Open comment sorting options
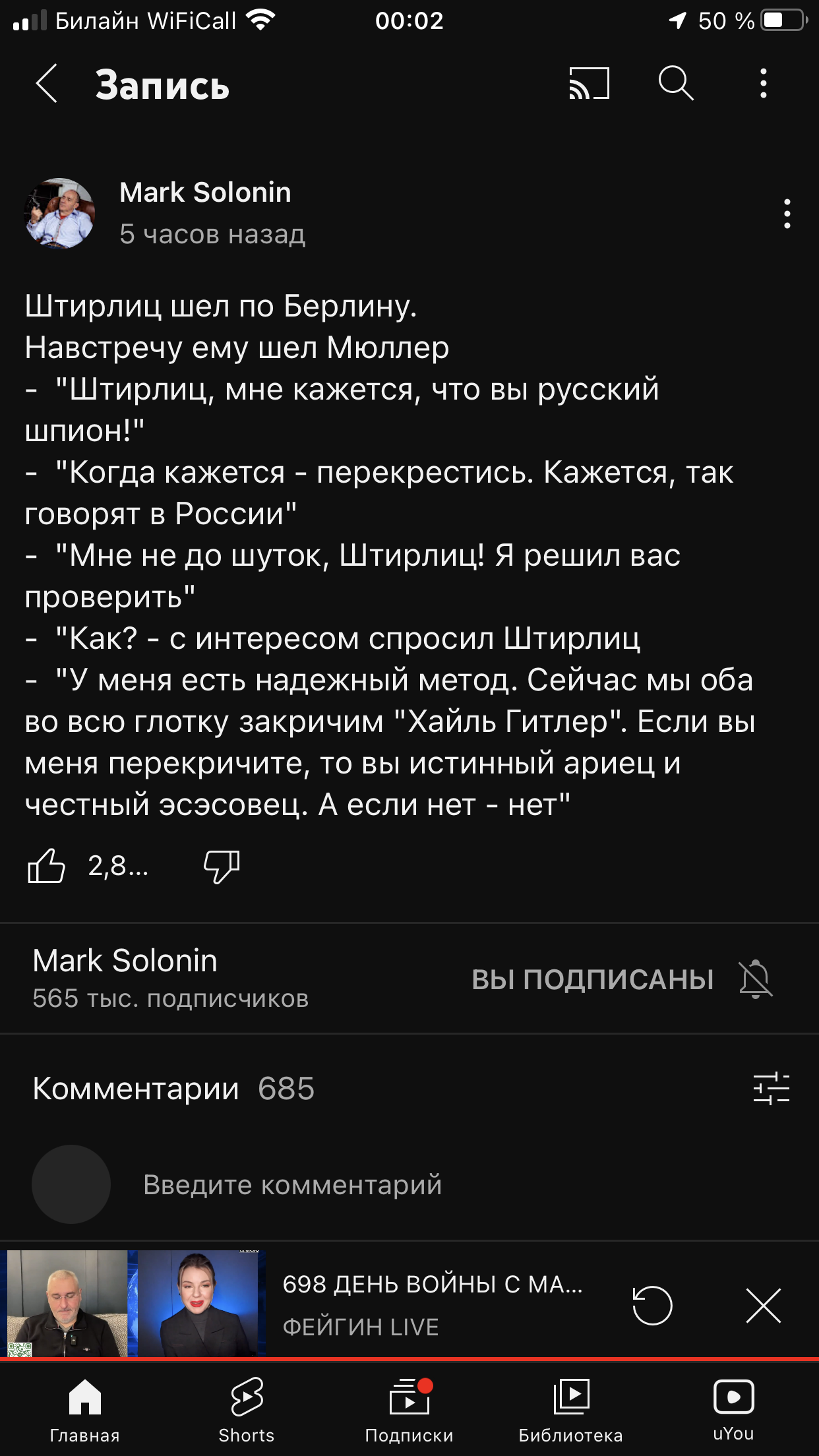Viewport: 819px width, 1456px height. tap(771, 1088)
